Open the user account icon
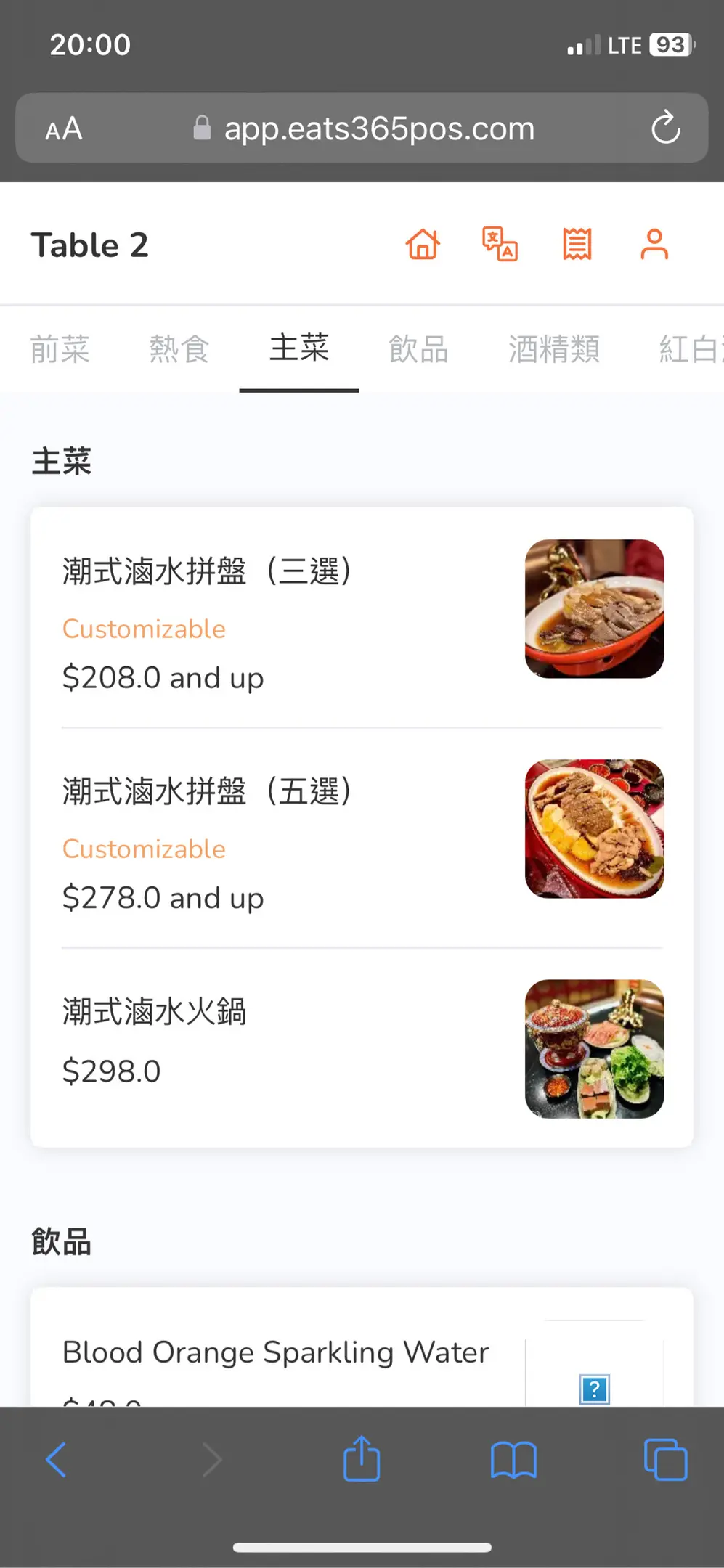The height and width of the screenshot is (1568, 724). pos(654,245)
